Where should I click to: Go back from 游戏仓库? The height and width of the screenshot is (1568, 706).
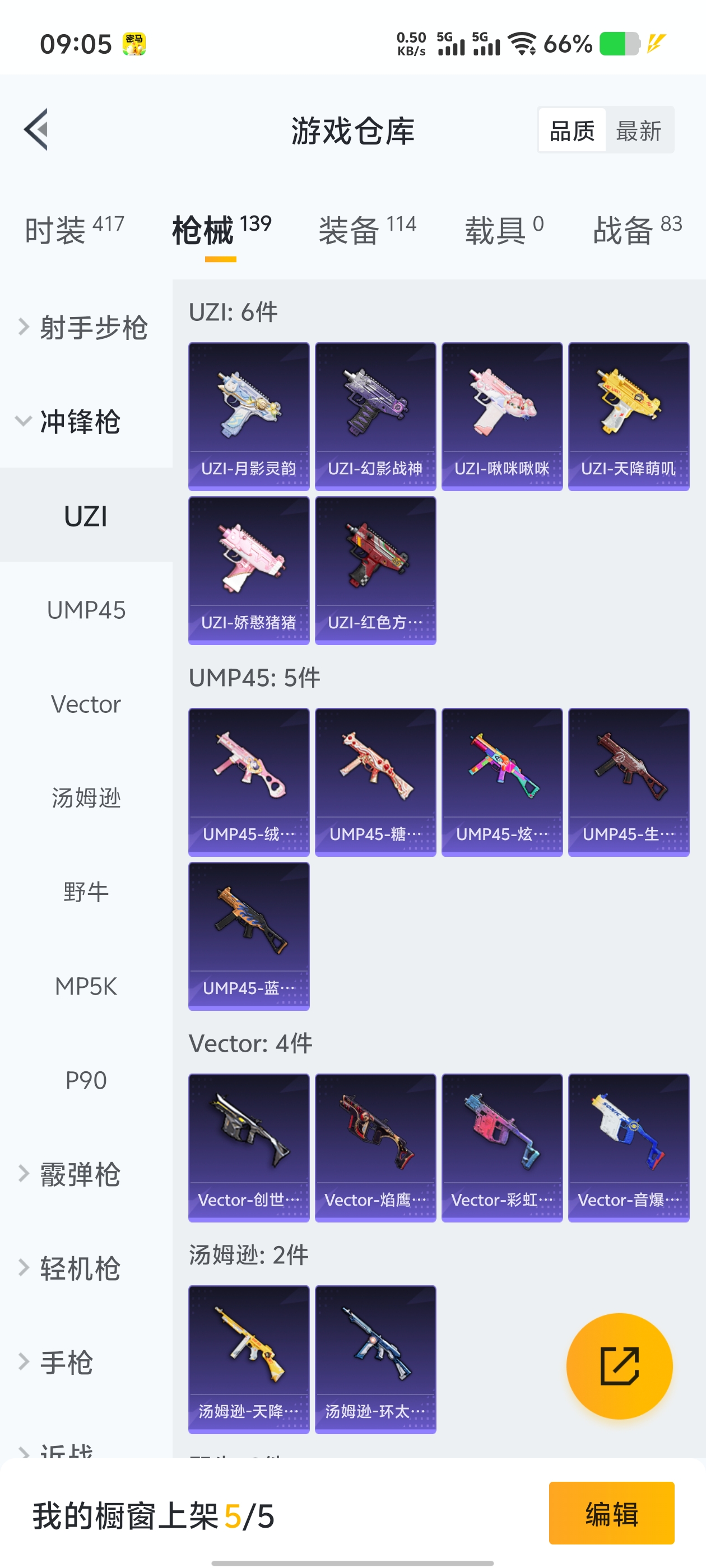pyautogui.click(x=36, y=130)
